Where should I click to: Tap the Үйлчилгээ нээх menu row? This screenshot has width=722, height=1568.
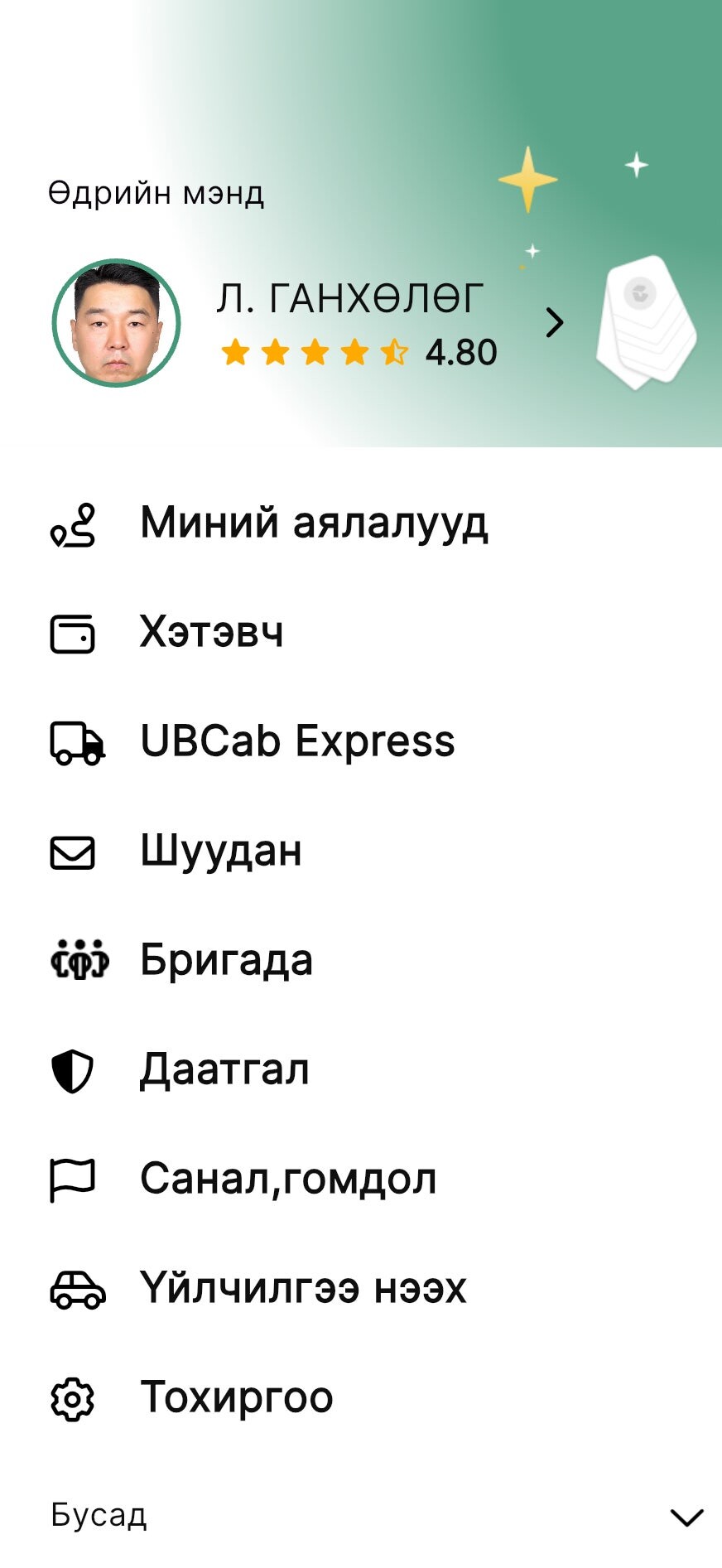(302, 1289)
